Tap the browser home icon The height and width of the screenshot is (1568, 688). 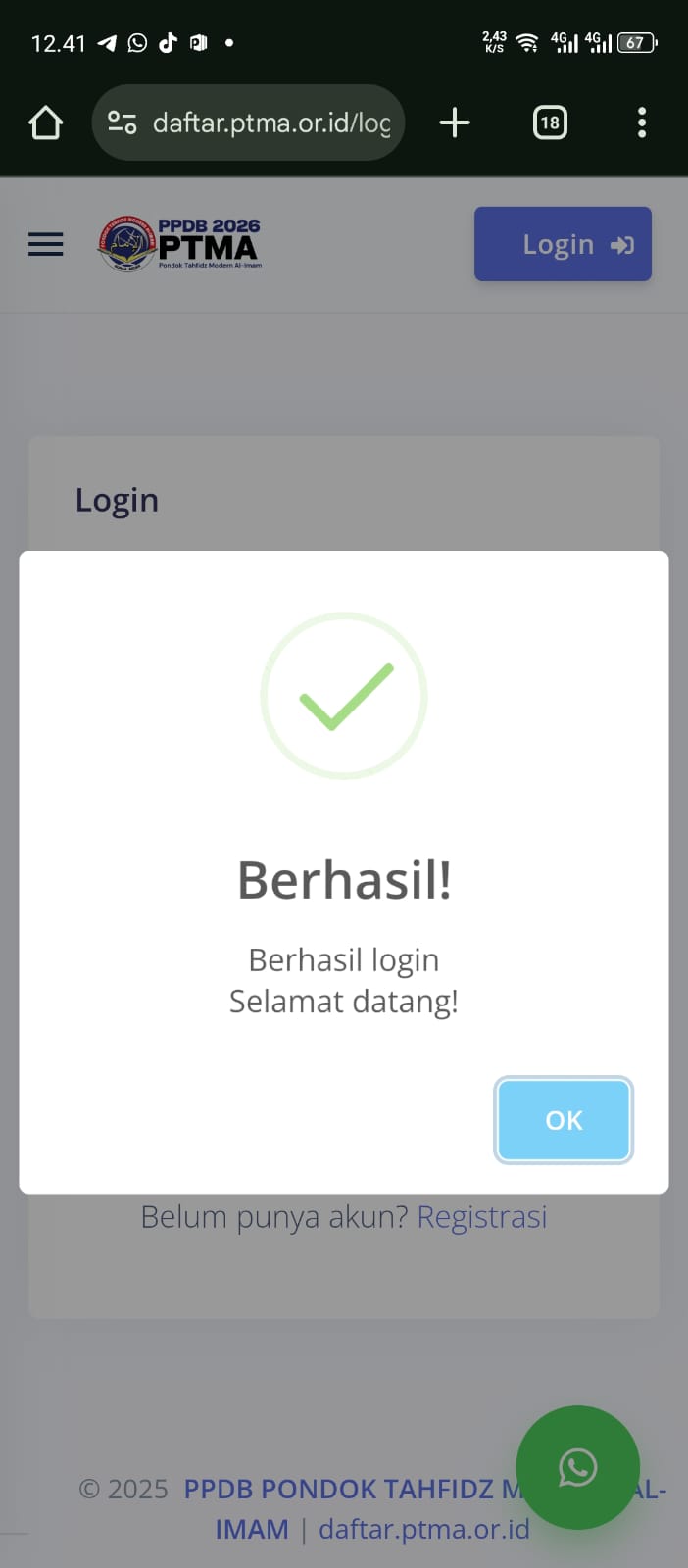(46, 123)
